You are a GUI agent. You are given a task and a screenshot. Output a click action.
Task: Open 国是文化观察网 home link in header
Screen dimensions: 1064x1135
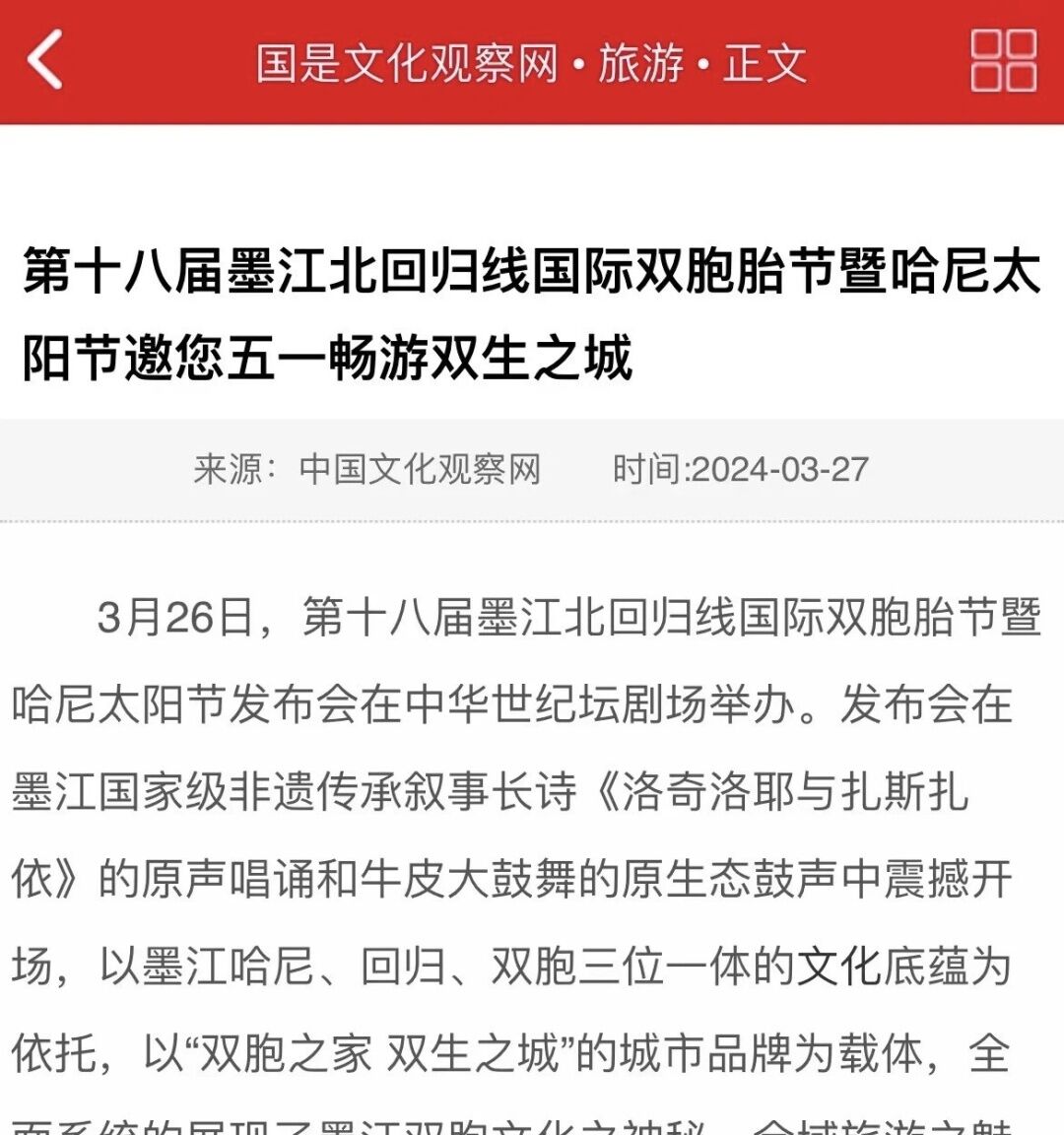point(407,64)
